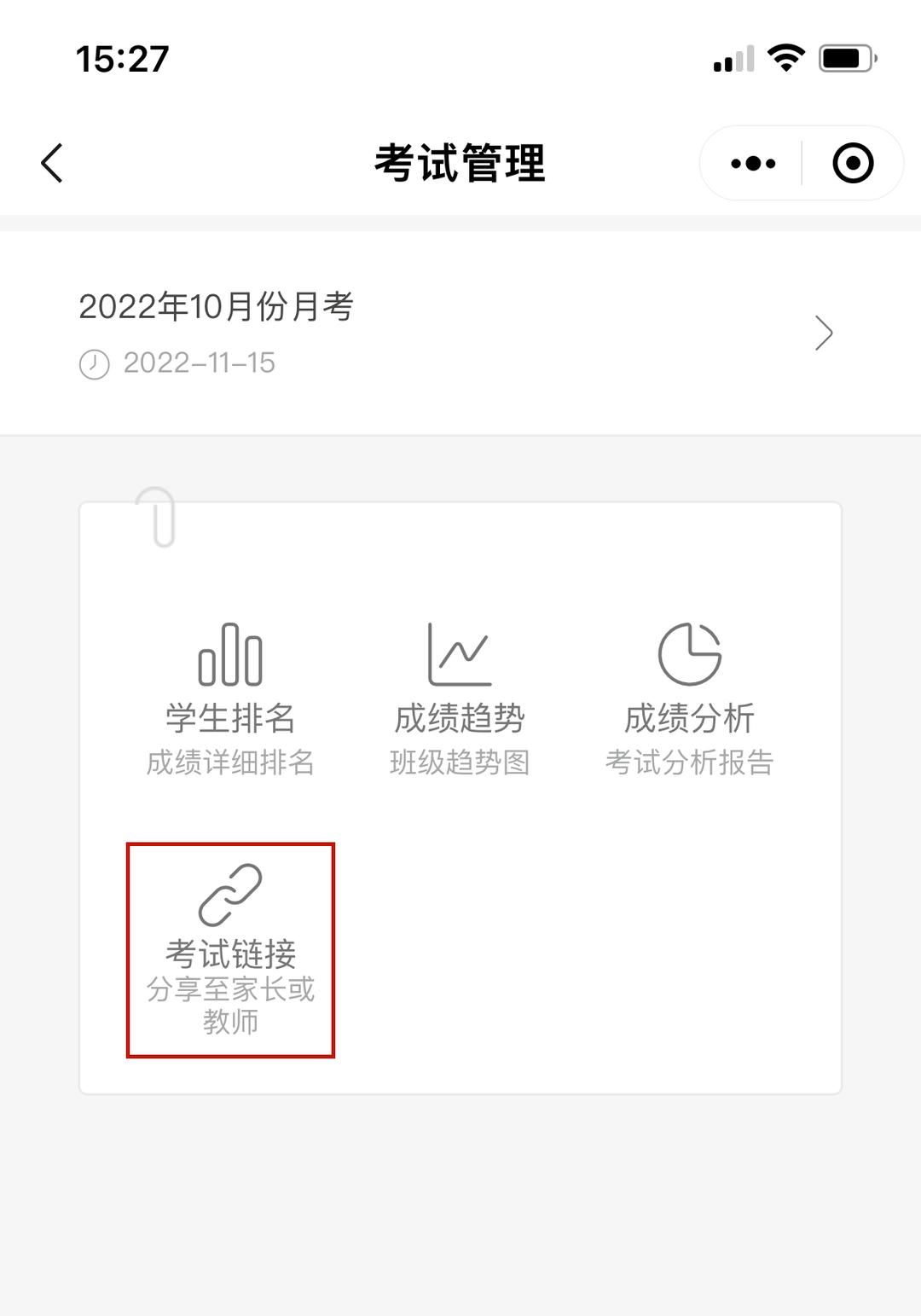This screenshot has width=921, height=1316.
Task: Tap the back chevron at top left
Action: coord(51,162)
